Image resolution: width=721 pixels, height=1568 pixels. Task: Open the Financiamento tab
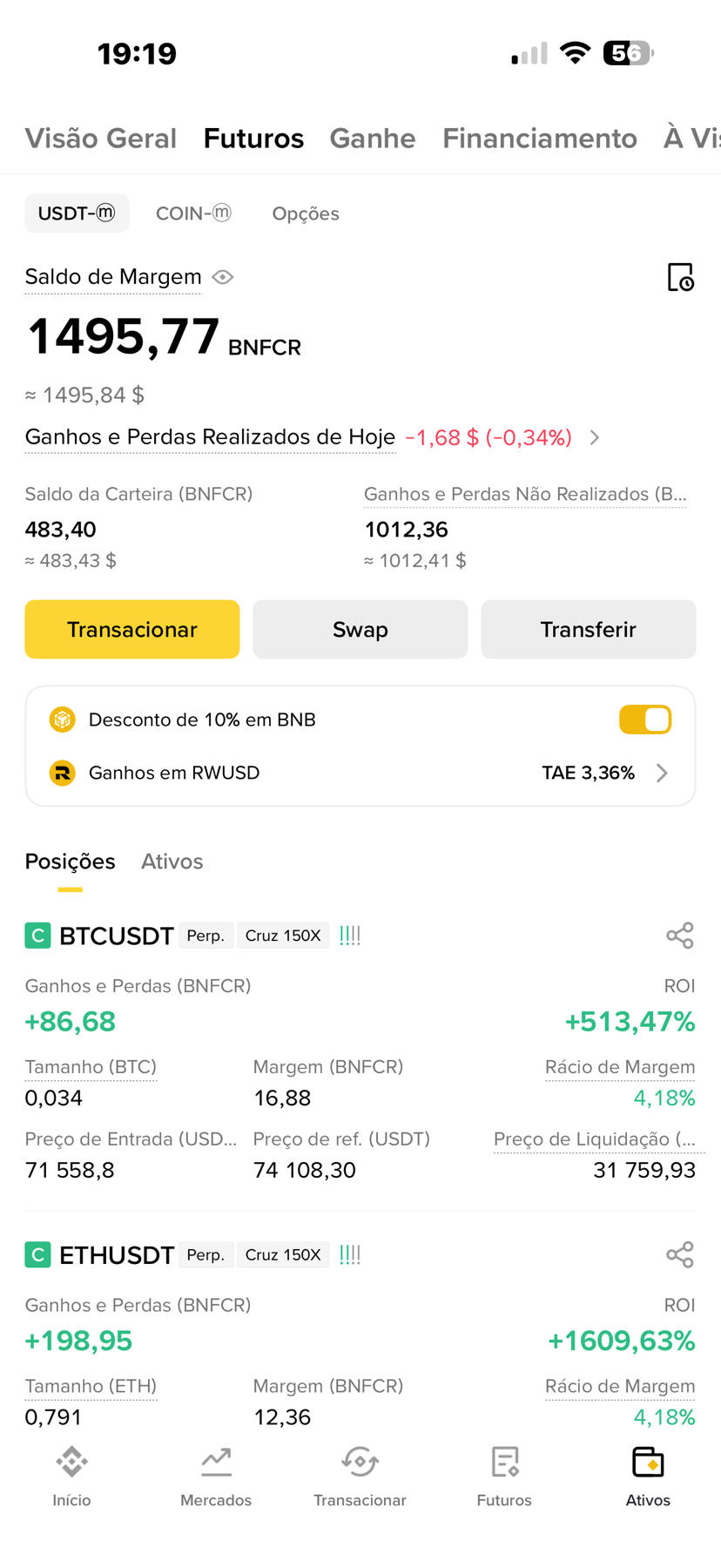pyautogui.click(x=540, y=139)
